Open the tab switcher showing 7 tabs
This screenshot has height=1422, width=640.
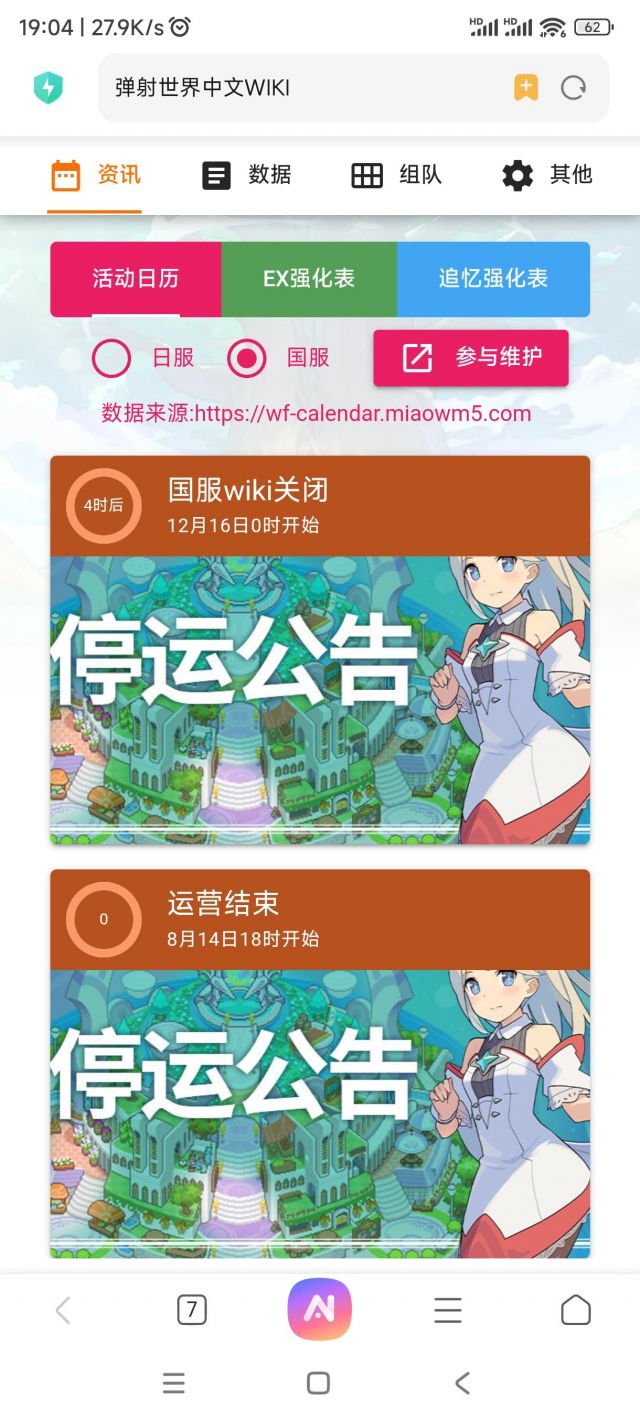191,1310
